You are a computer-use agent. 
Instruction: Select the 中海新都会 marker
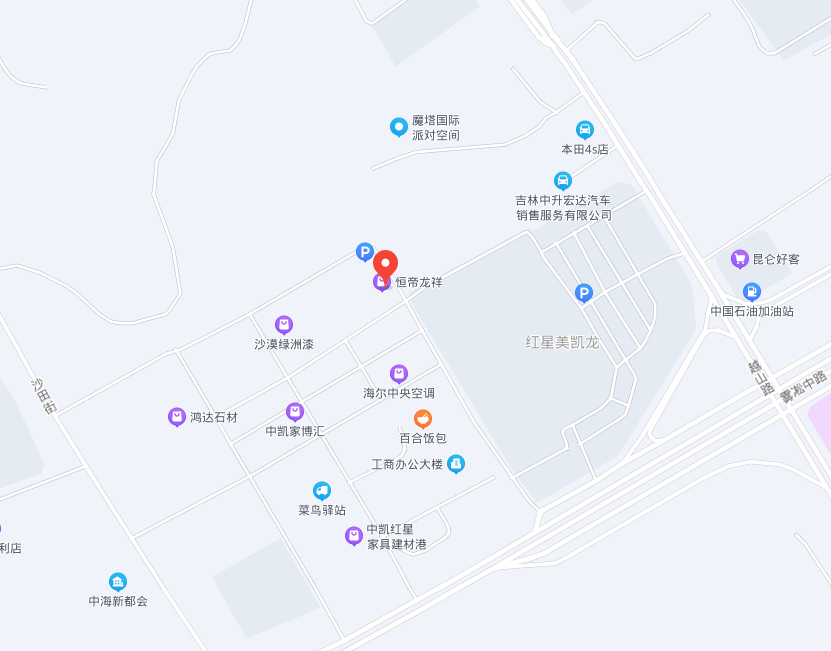pos(118,582)
